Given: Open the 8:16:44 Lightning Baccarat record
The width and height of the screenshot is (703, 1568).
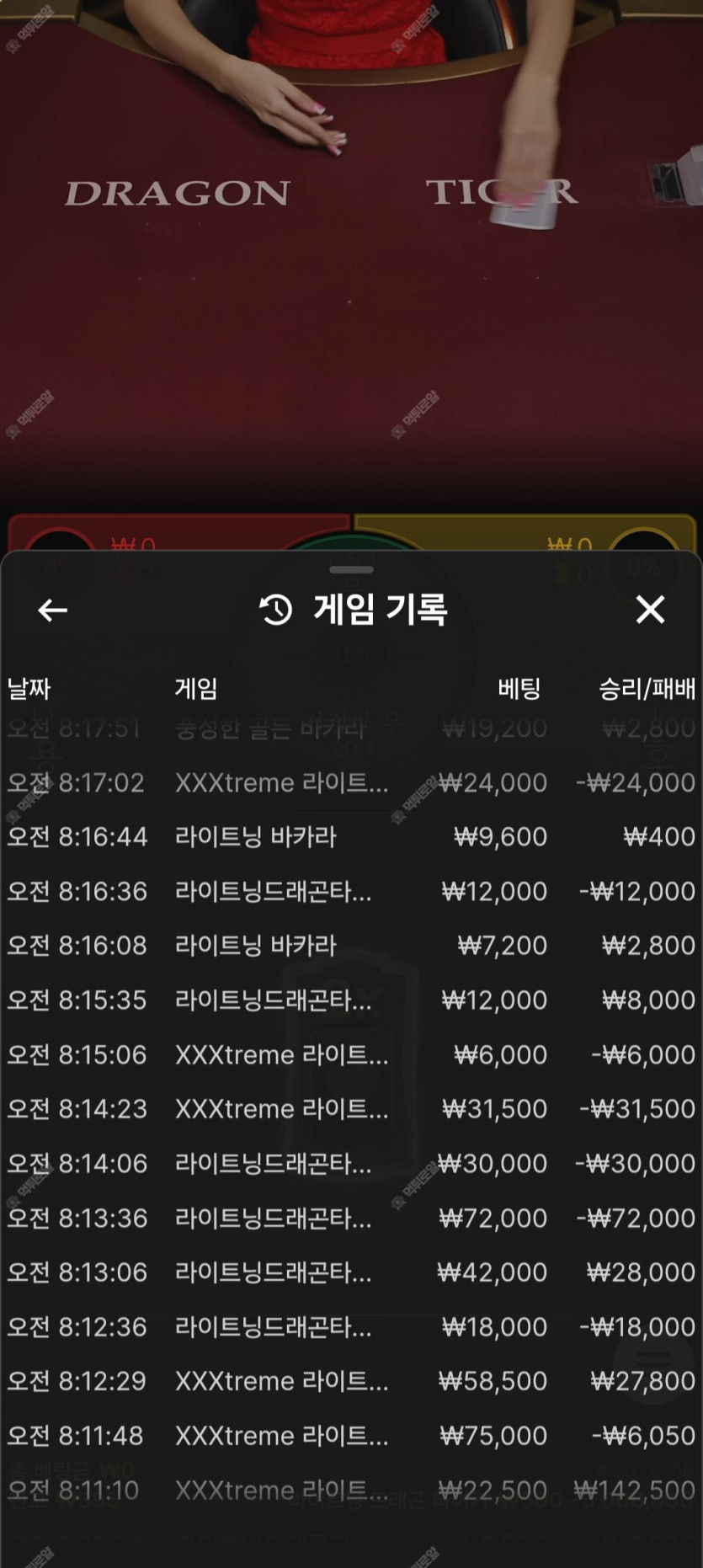Looking at the screenshot, I should 351,837.
